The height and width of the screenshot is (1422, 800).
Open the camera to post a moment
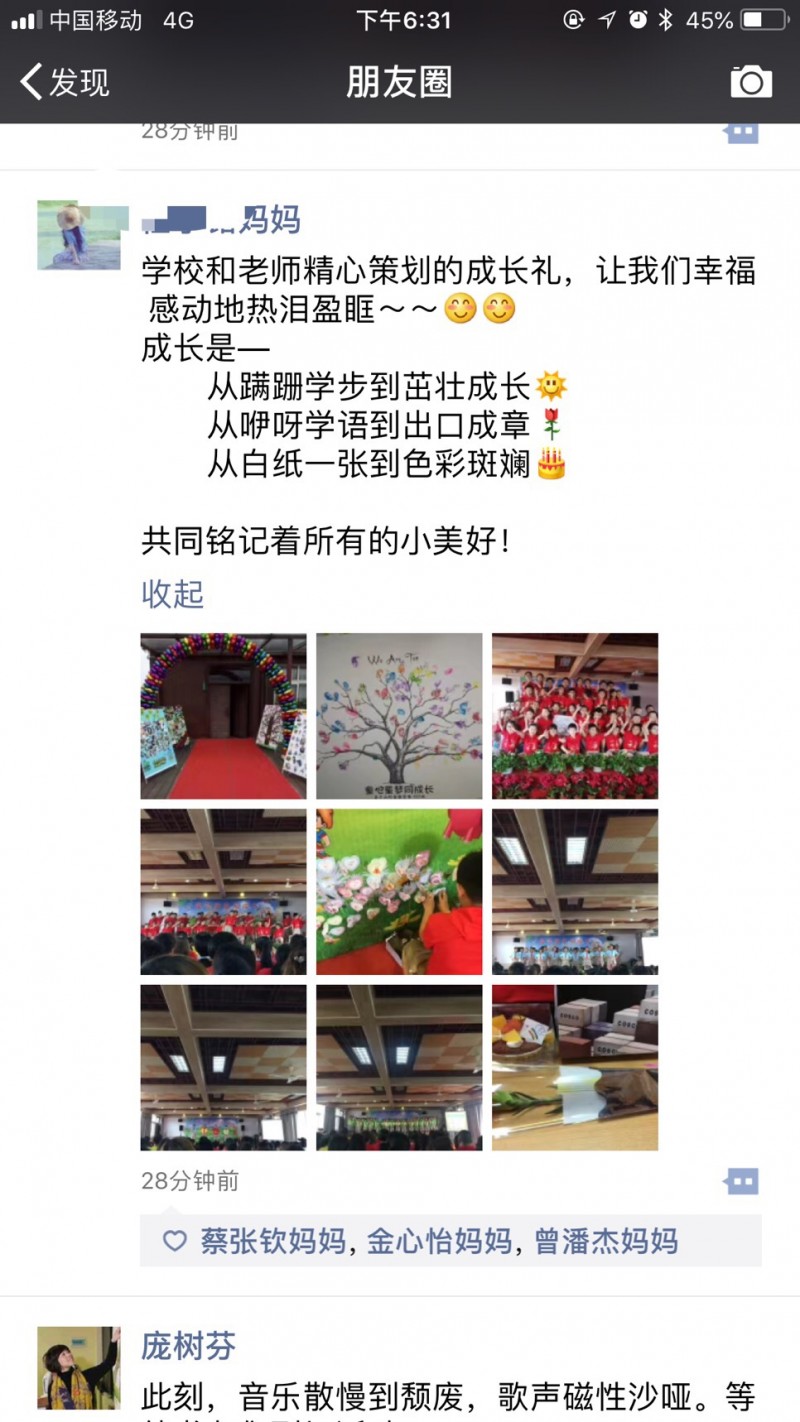[751, 82]
